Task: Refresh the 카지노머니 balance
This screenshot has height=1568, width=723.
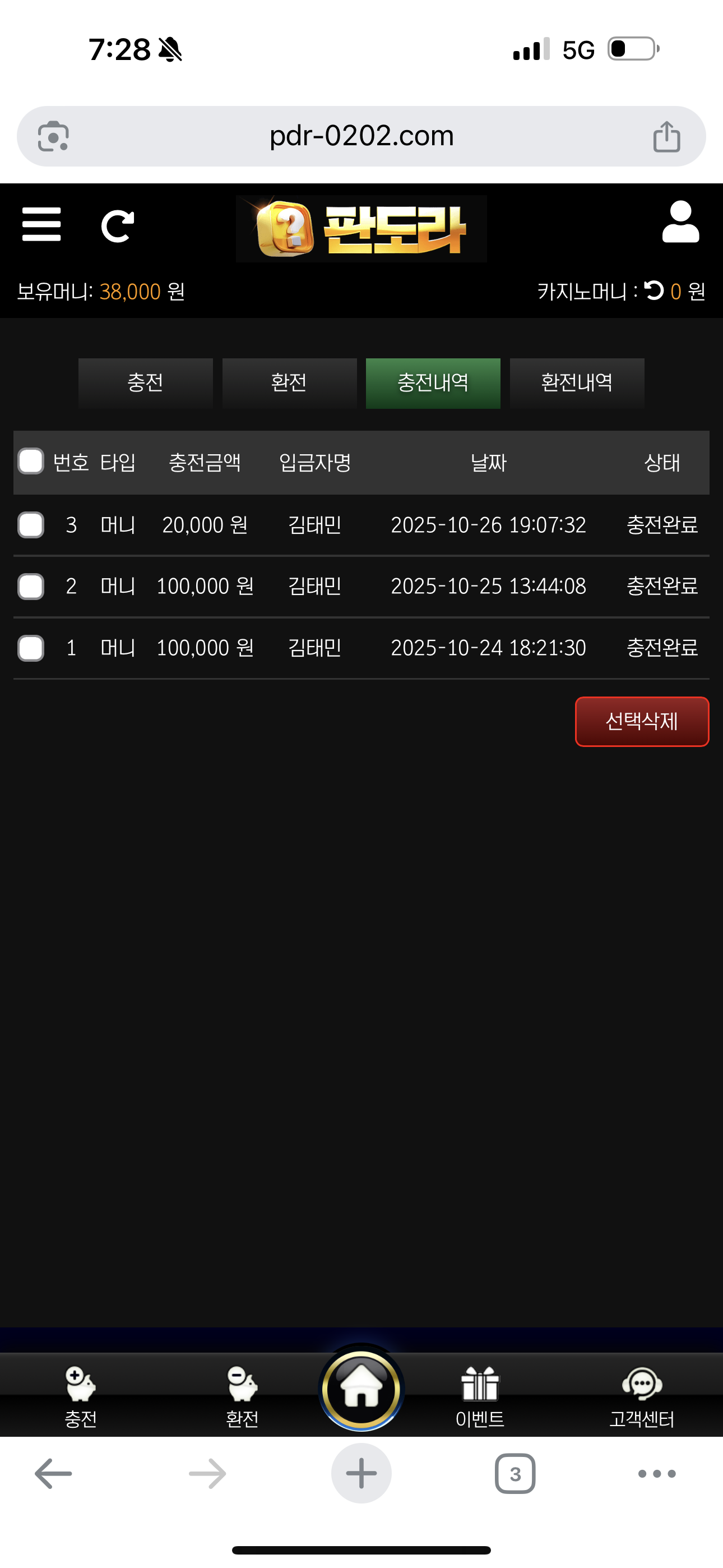Action: [654, 291]
